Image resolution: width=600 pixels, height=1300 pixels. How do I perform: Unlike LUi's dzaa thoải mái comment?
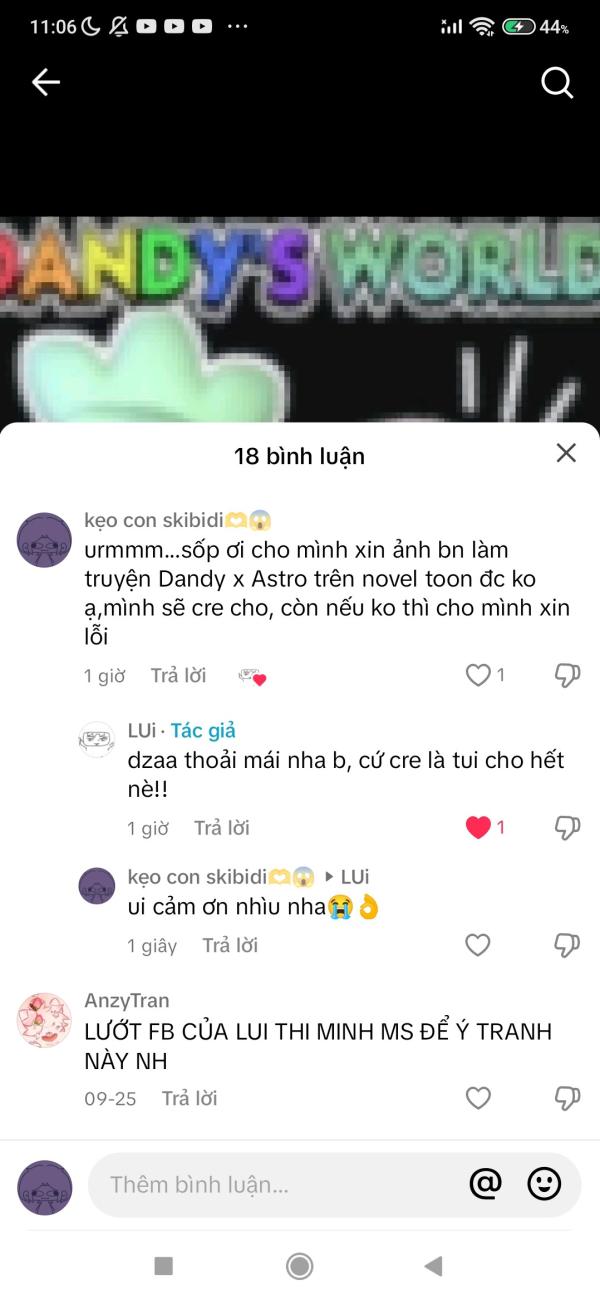pos(478,828)
